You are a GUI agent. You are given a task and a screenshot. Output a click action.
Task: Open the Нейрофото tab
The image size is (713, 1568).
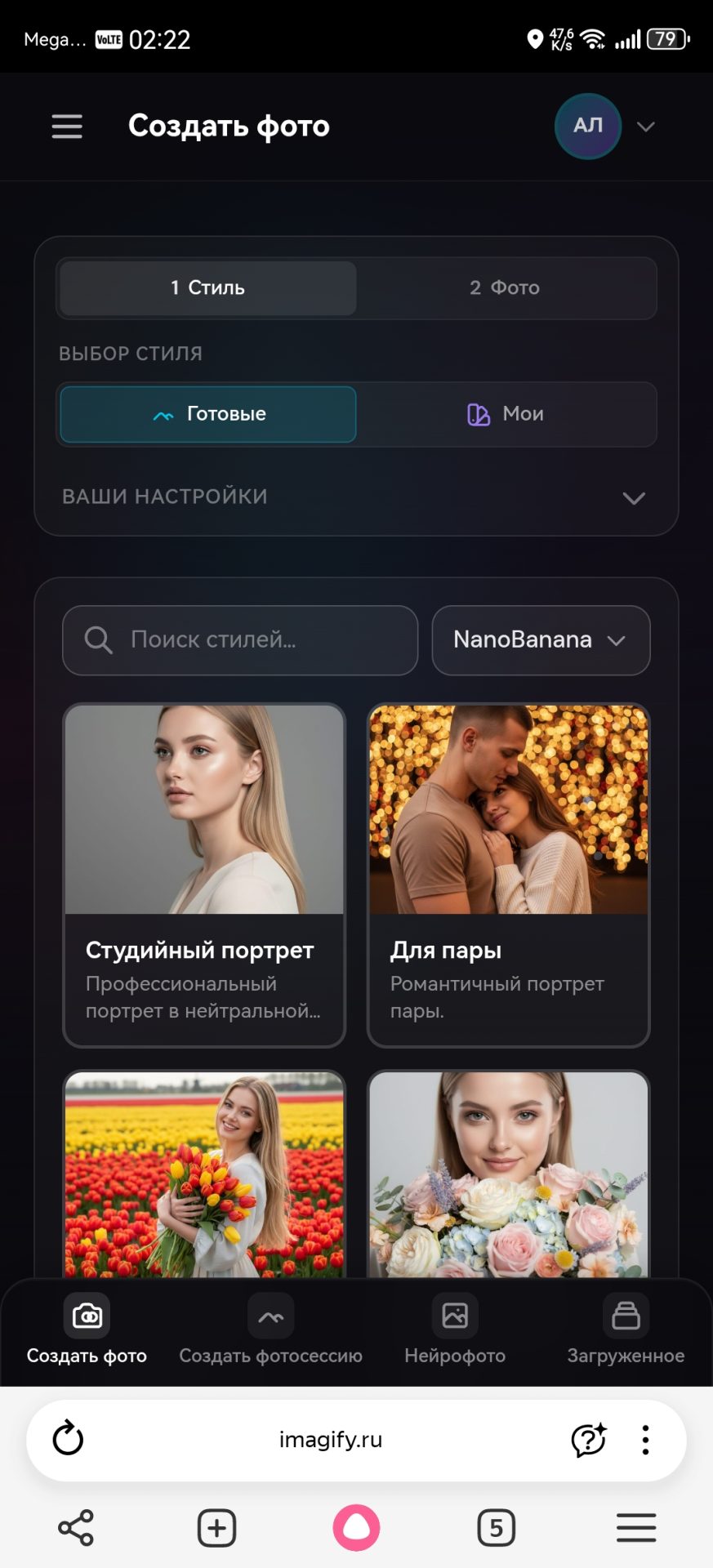(x=455, y=1331)
